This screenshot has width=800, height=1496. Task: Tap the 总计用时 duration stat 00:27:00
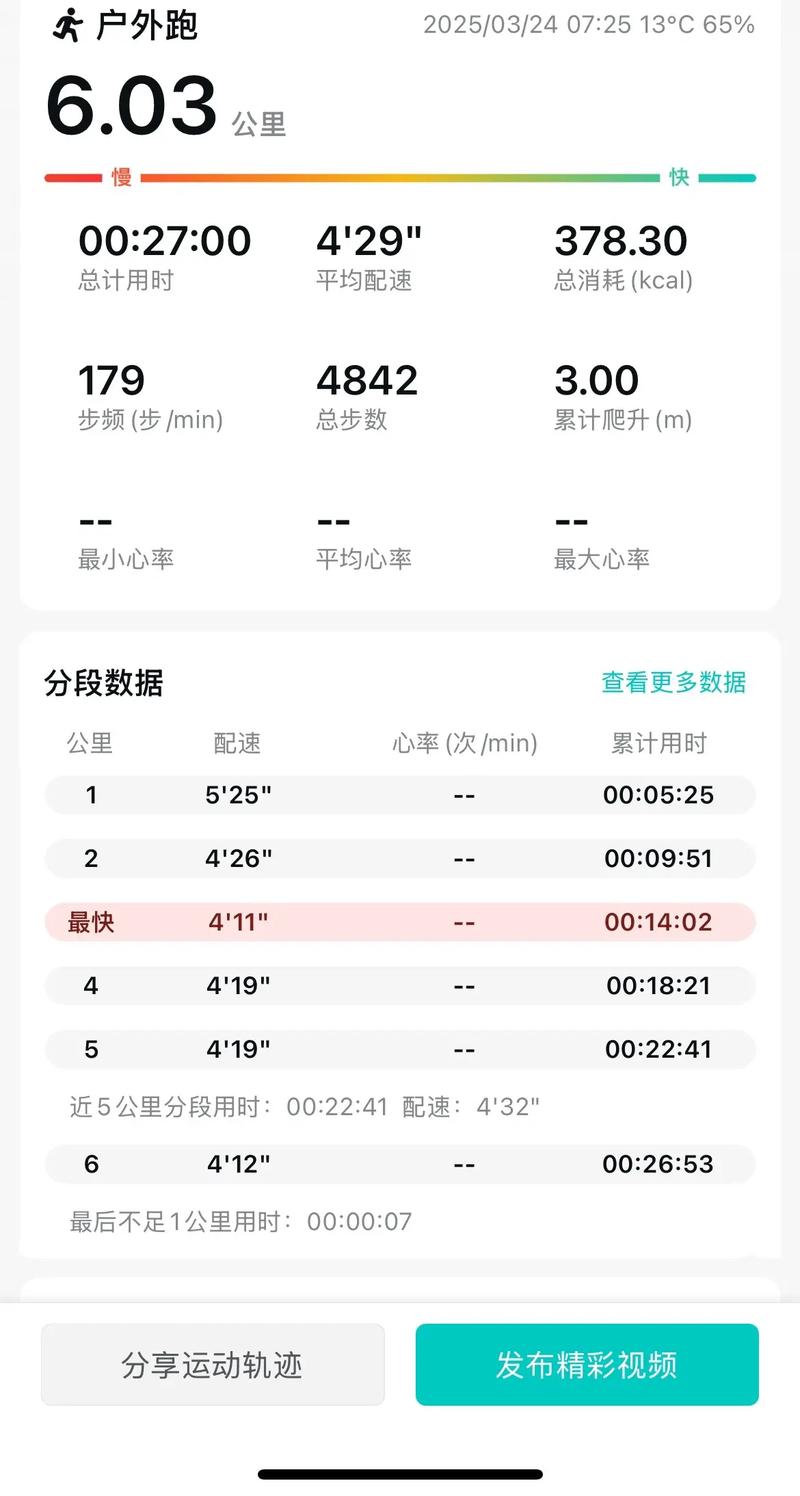tap(165, 241)
